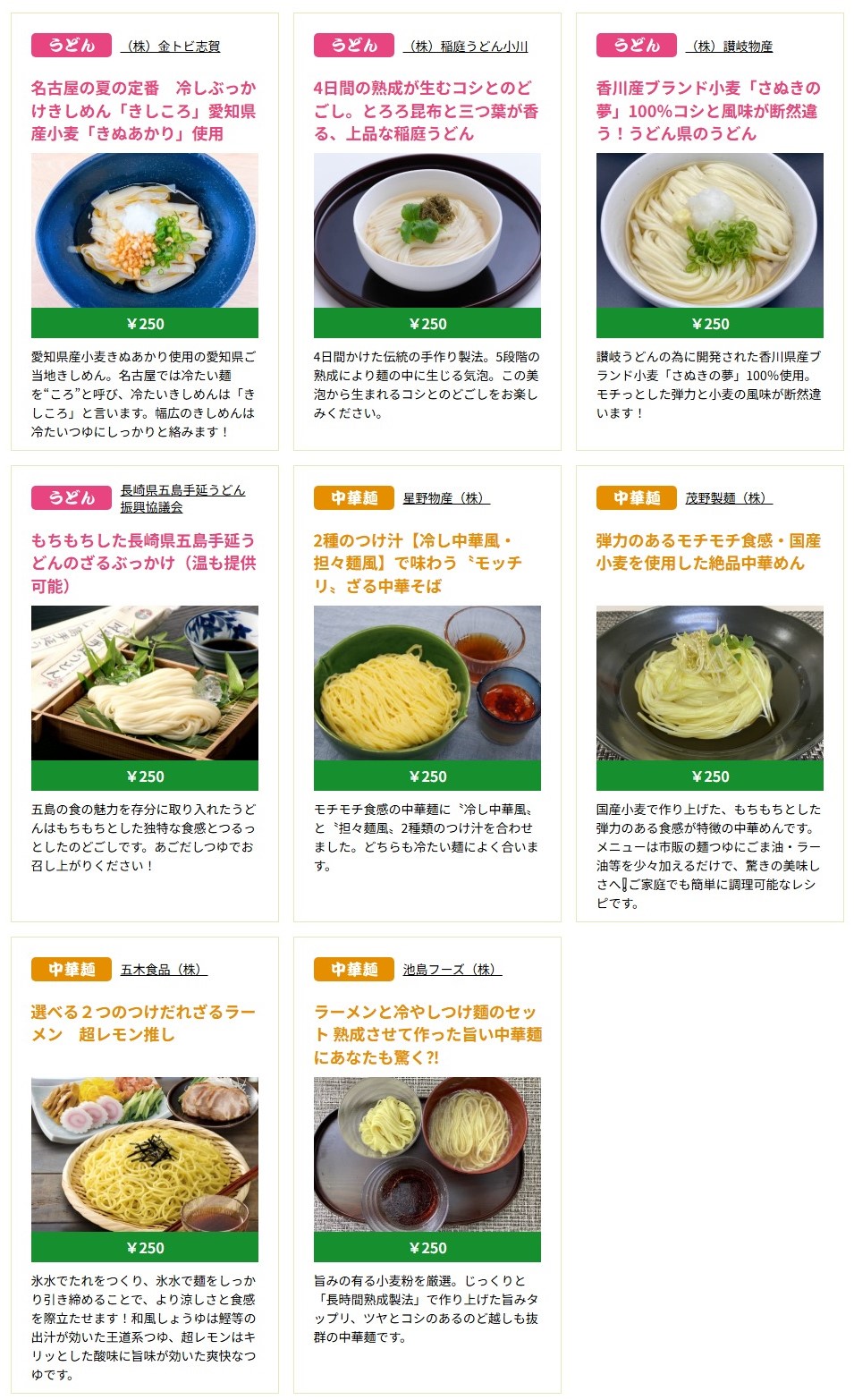Open the 茂野製麺(株) company link
Image resolution: width=854 pixels, height=1400 pixels.
coord(729,498)
